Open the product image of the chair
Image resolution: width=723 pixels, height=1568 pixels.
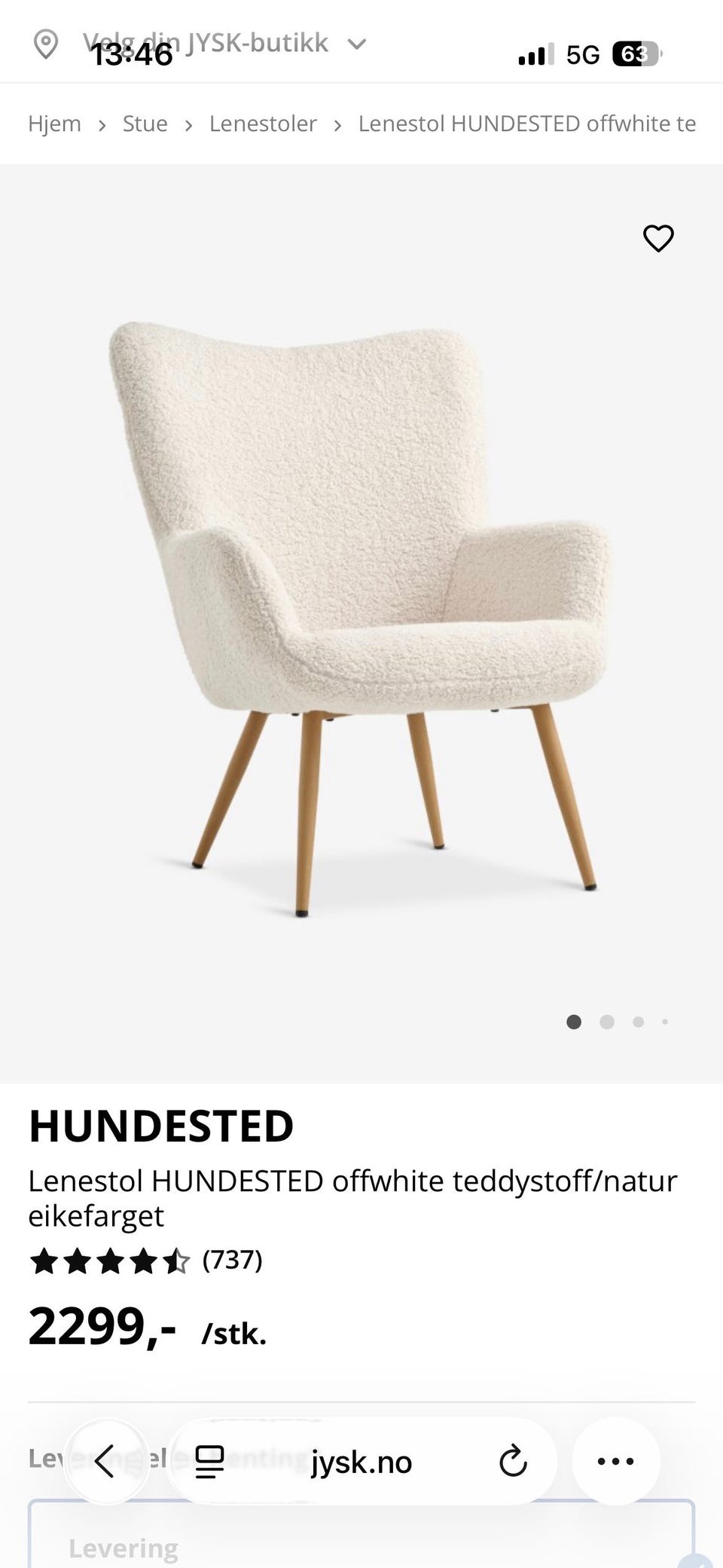click(x=360, y=618)
